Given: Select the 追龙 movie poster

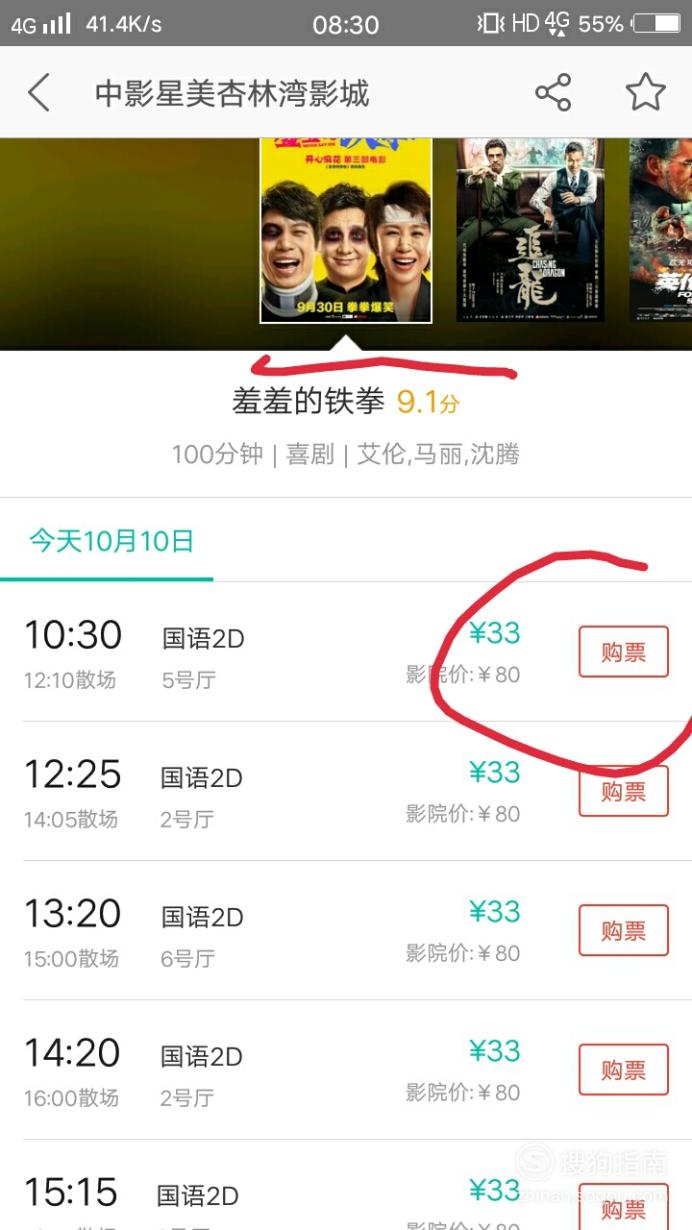Looking at the screenshot, I should 531,230.
